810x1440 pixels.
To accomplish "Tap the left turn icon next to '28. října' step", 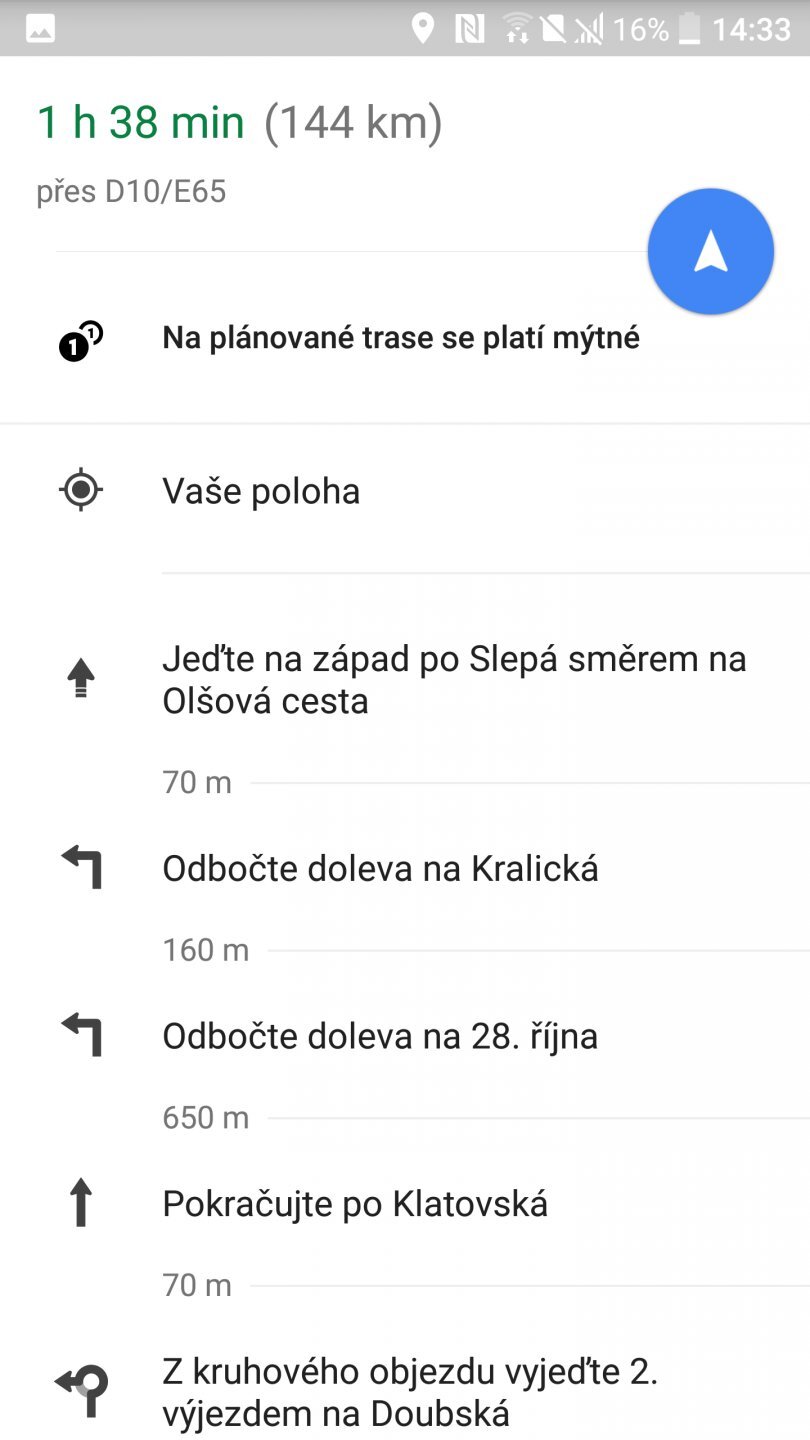I will tap(80, 1035).
